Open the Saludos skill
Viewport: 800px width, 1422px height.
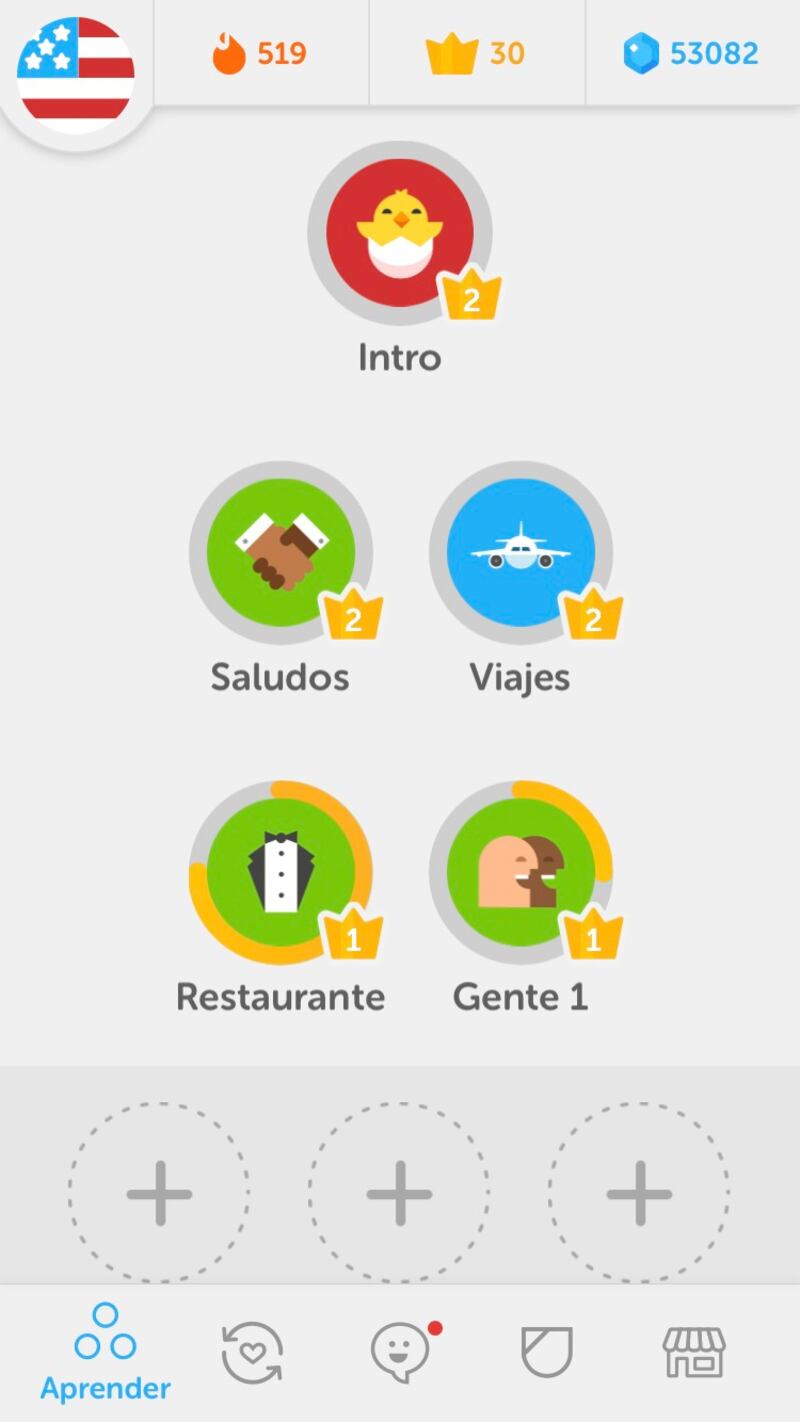(x=281, y=553)
